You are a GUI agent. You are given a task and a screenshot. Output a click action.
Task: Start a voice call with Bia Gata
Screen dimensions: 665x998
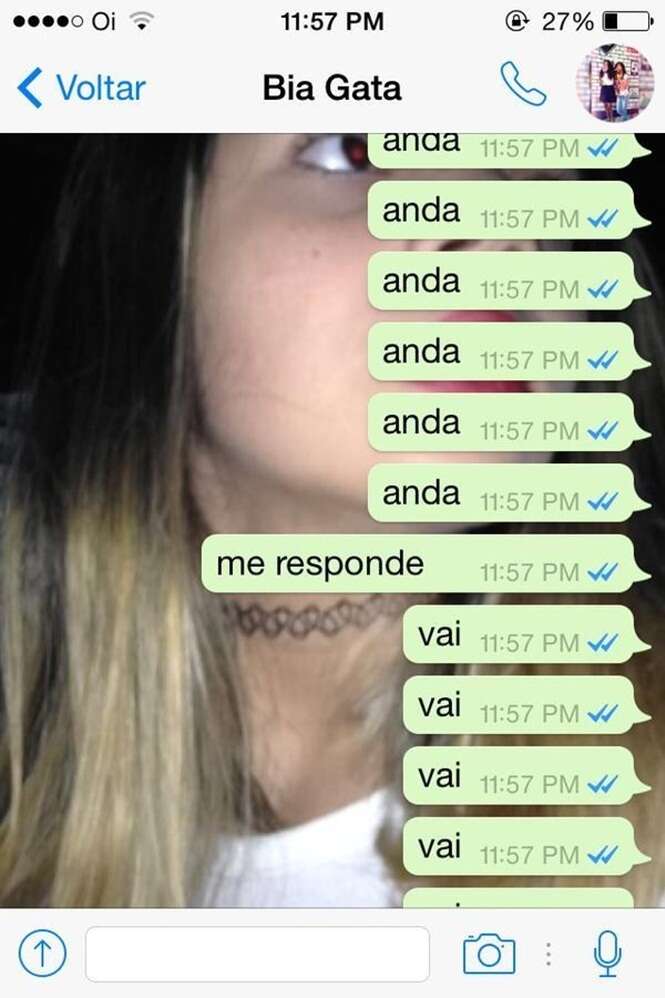[523, 85]
